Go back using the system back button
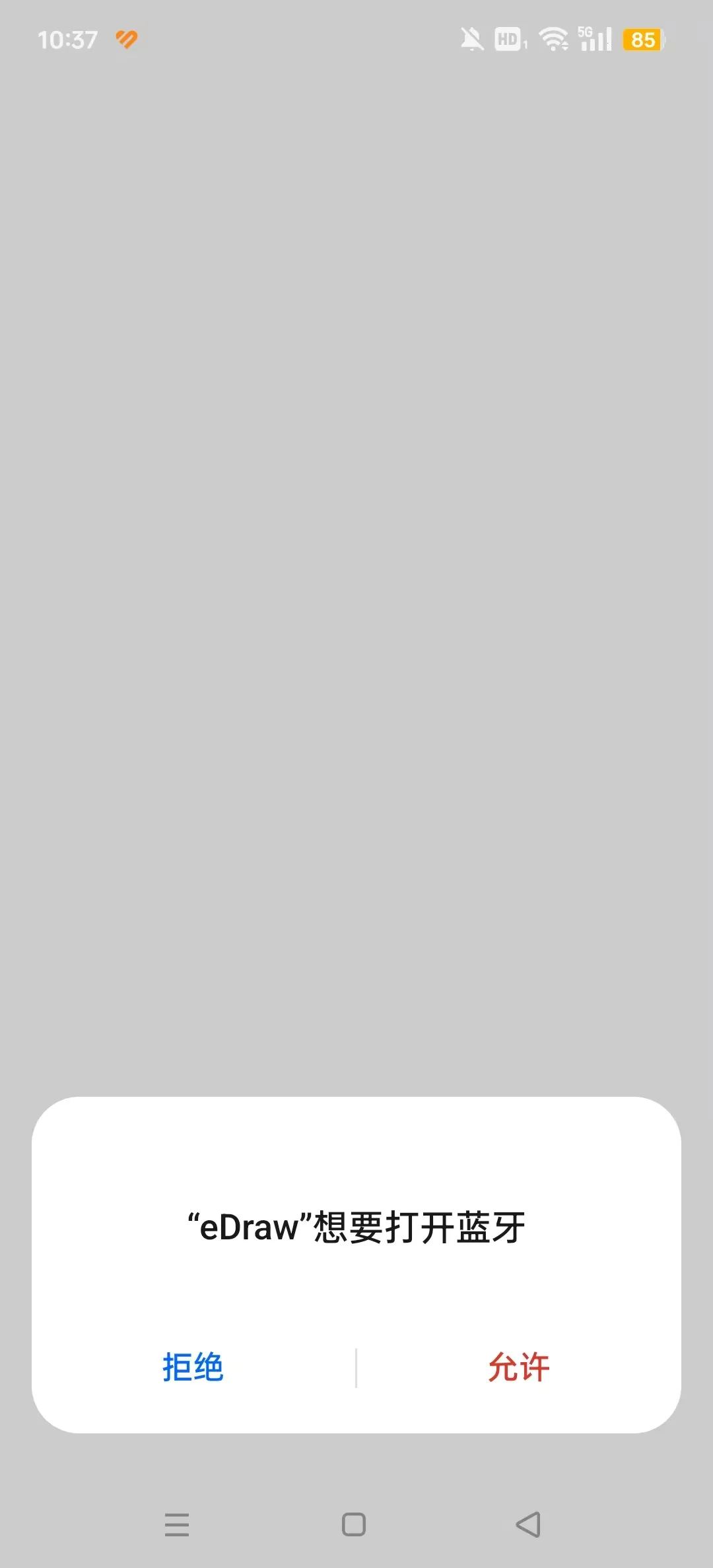The height and width of the screenshot is (1568, 713). coord(528,1524)
